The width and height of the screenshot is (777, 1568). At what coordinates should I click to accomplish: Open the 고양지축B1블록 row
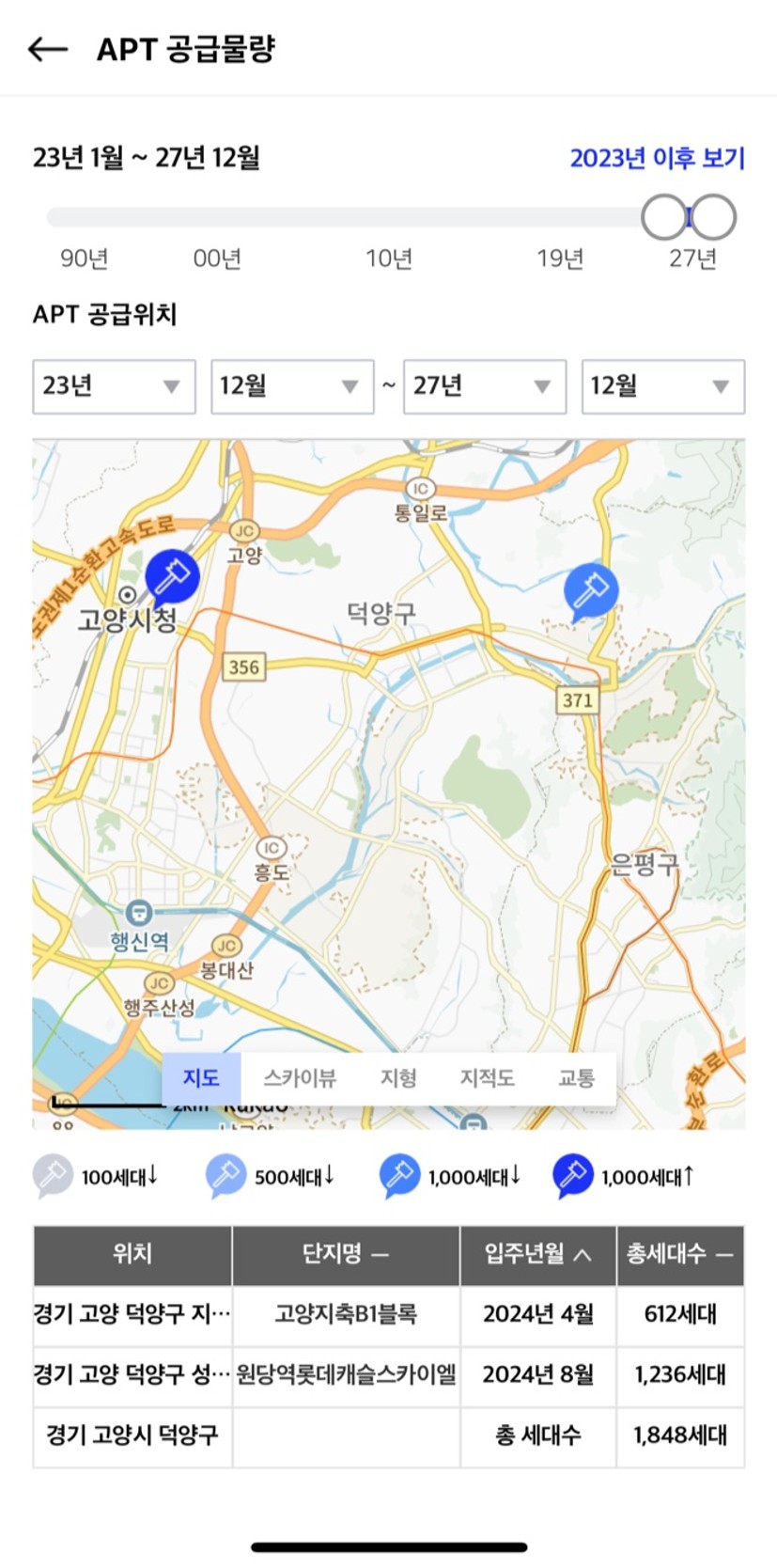click(389, 1314)
